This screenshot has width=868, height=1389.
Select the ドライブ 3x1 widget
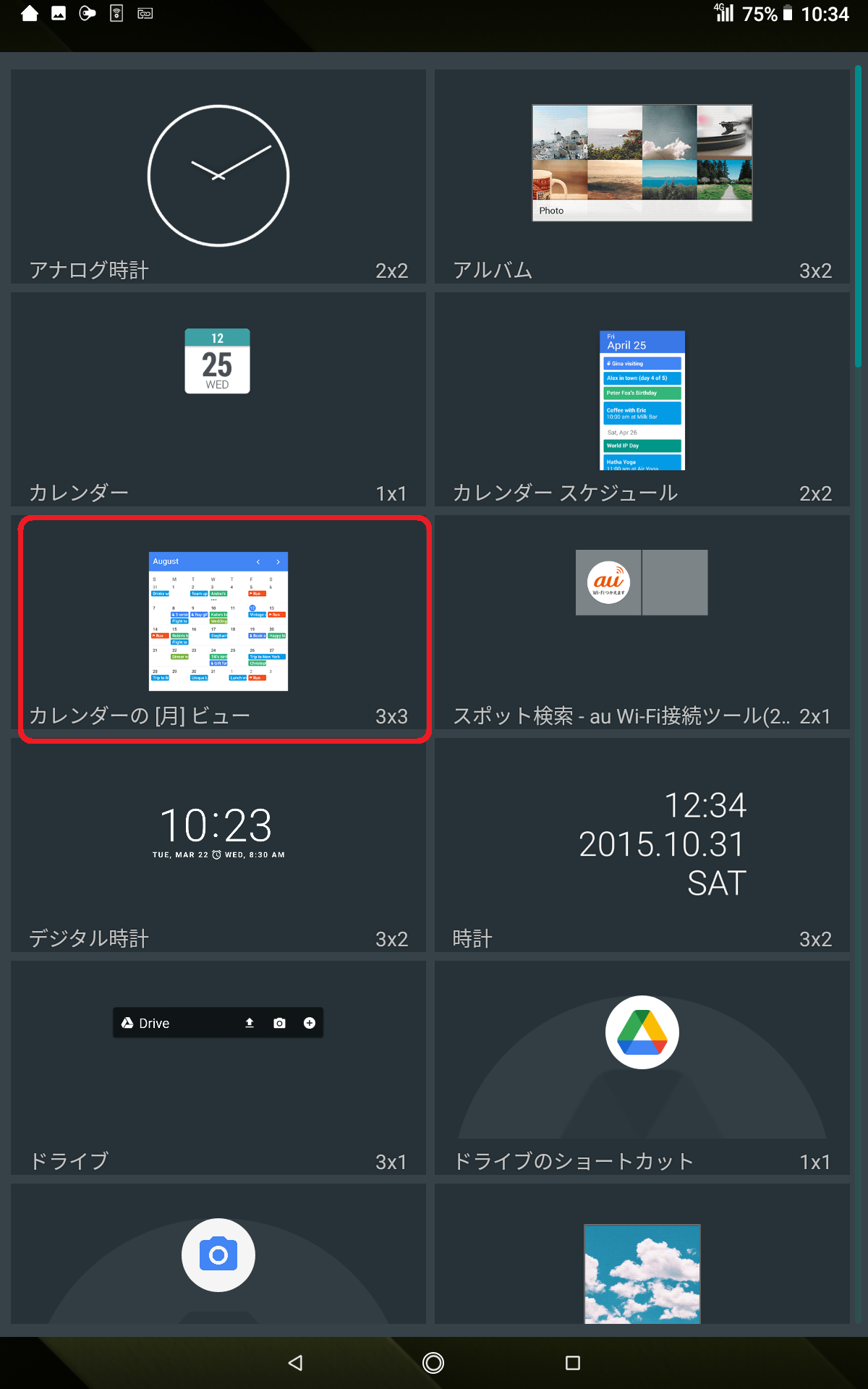point(218,1068)
